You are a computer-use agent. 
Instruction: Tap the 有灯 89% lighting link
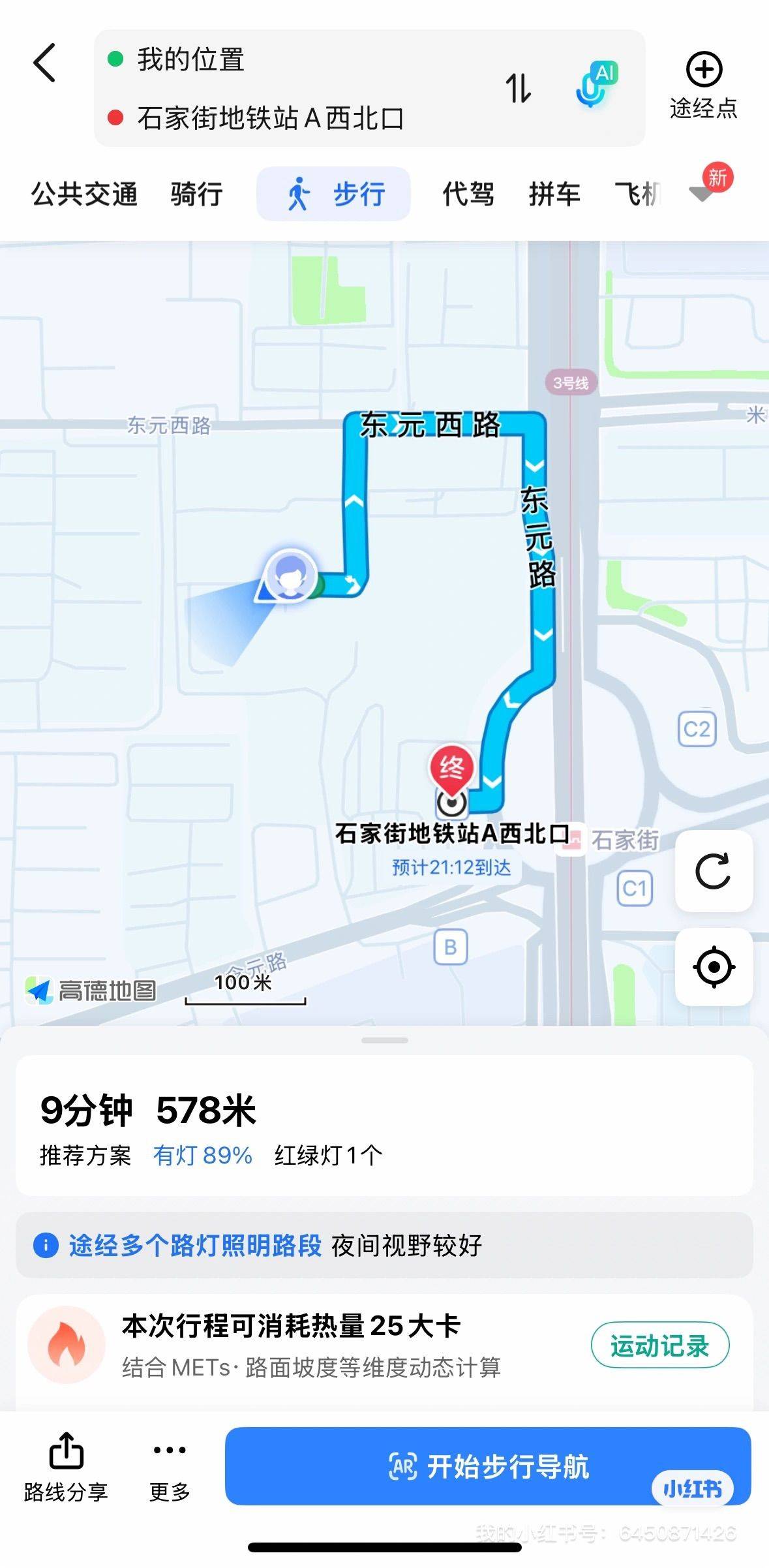(203, 1151)
